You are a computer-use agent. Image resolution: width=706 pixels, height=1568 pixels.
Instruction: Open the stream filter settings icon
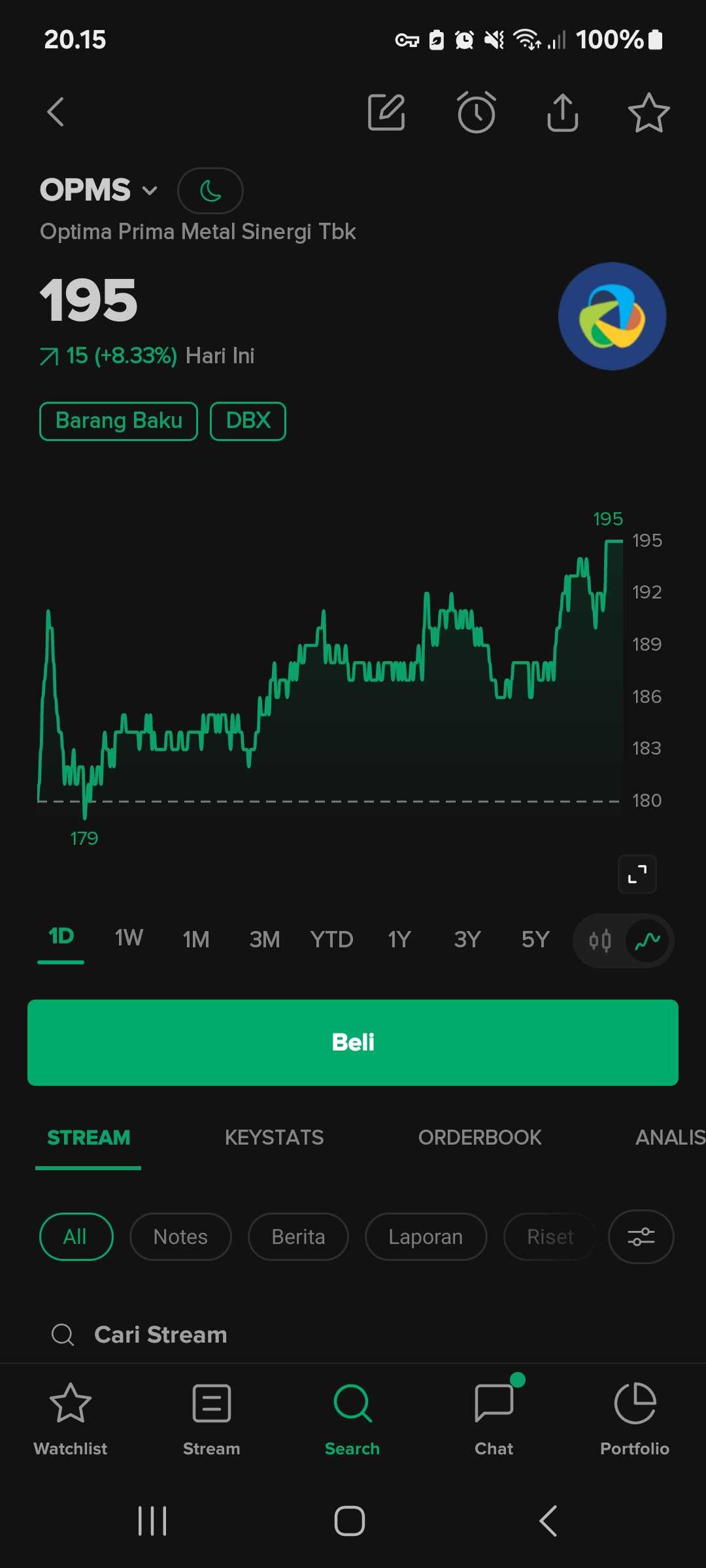point(641,1237)
